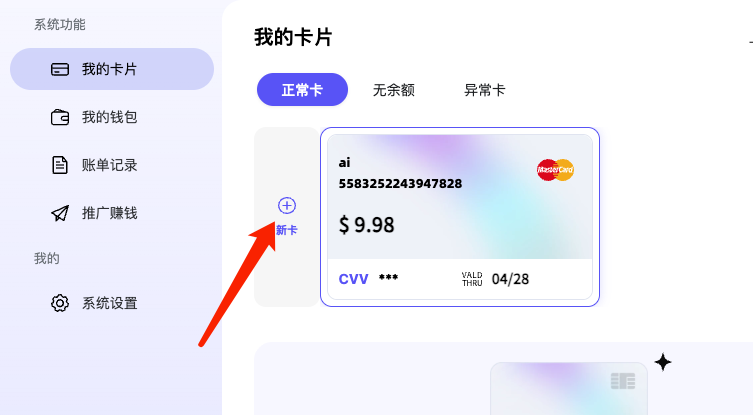Screen dimensions: 753x415
Task: Switch to 无余额 tab
Action: pyautogui.click(x=394, y=90)
